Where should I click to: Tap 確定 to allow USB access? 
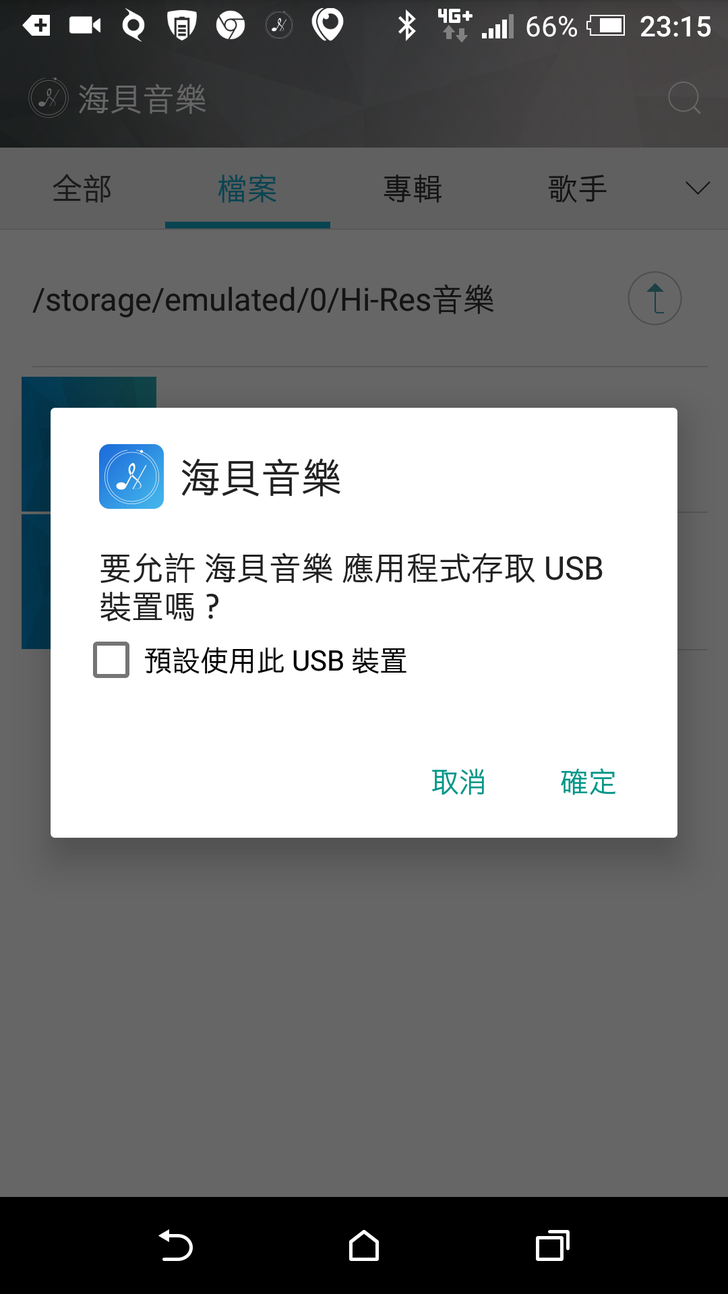(x=588, y=782)
